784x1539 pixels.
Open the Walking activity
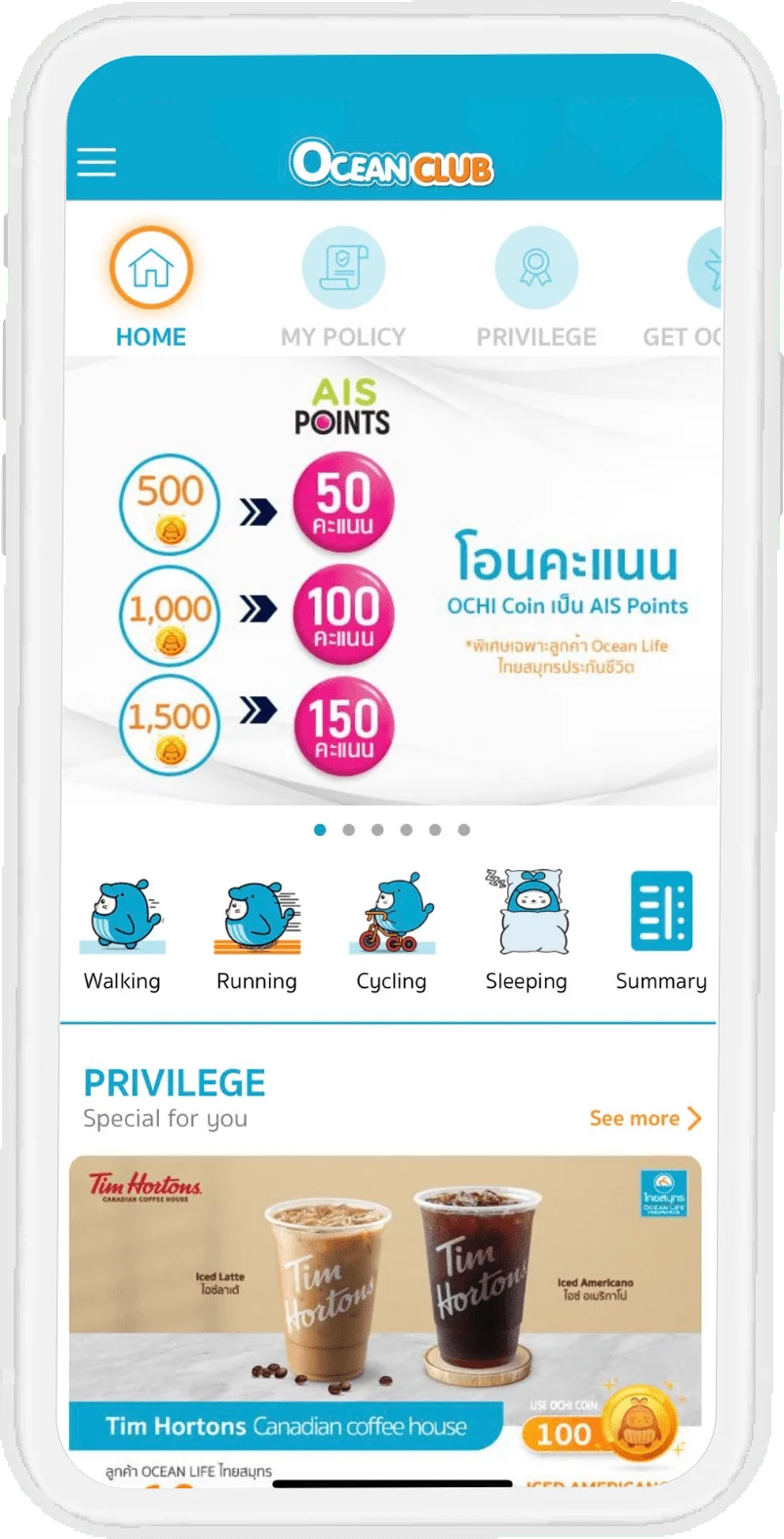pyautogui.click(x=122, y=932)
